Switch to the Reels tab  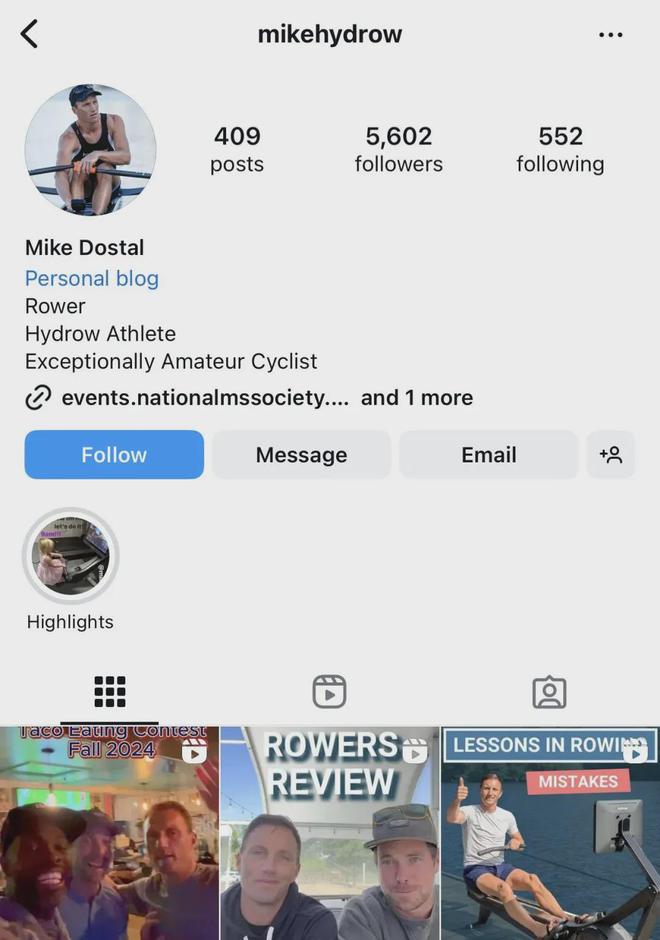329,691
